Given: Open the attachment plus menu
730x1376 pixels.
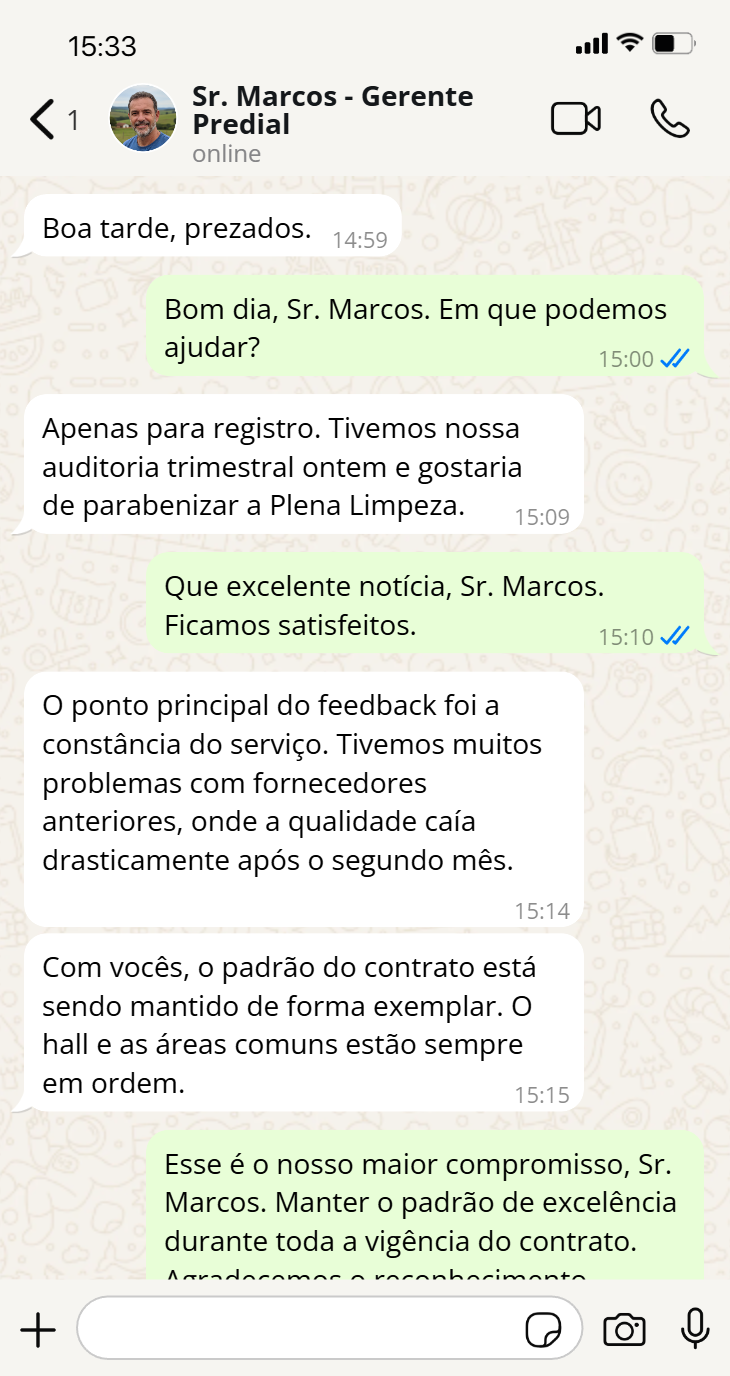Looking at the screenshot, I should (x=38, y=1330).
